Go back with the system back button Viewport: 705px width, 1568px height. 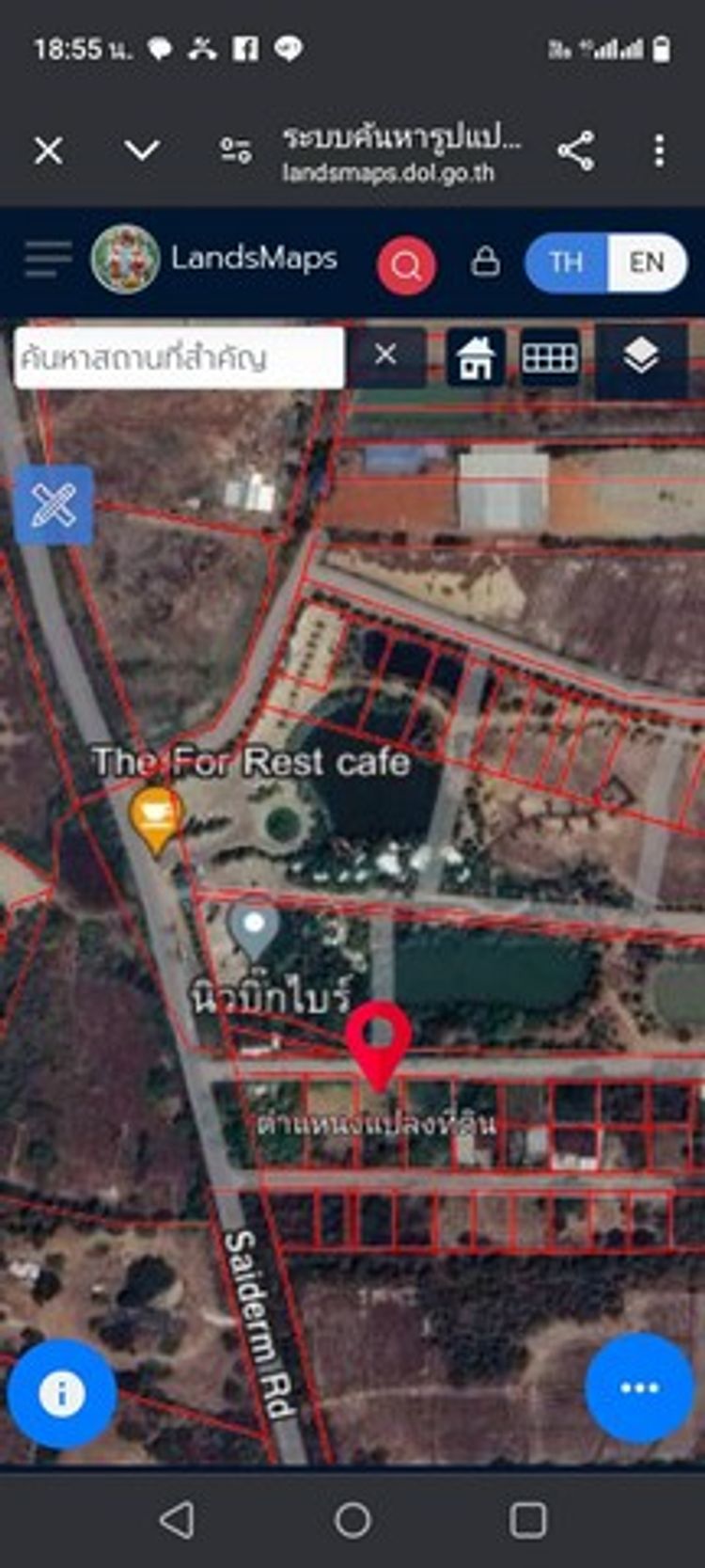click(177, 1520)
